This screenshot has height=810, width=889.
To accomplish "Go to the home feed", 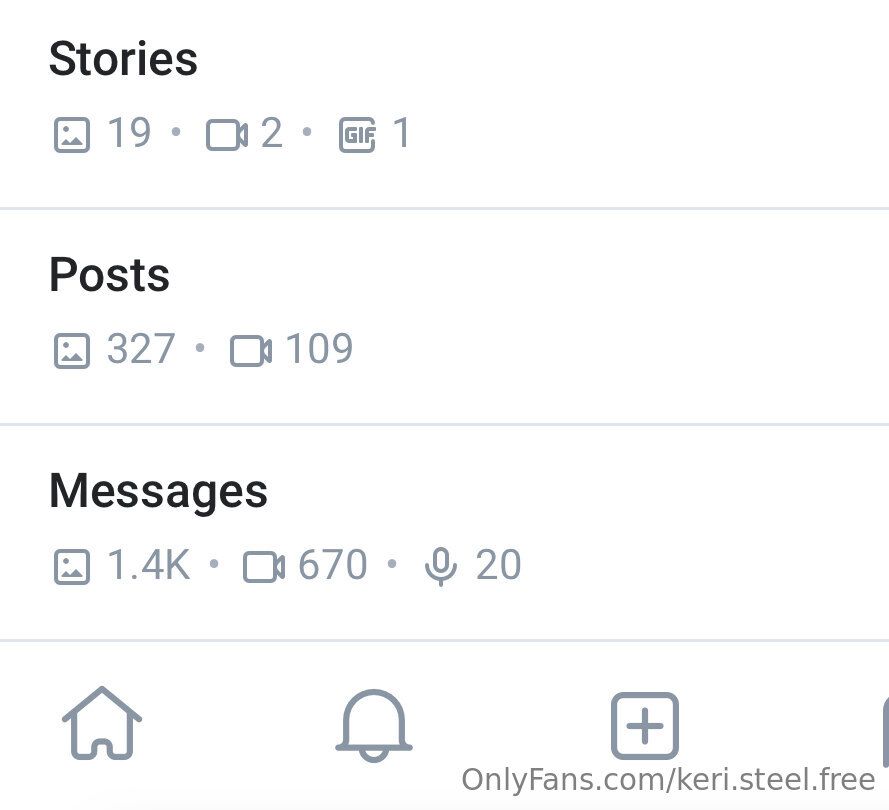I will pyautogui.click(x=102, y=723).
